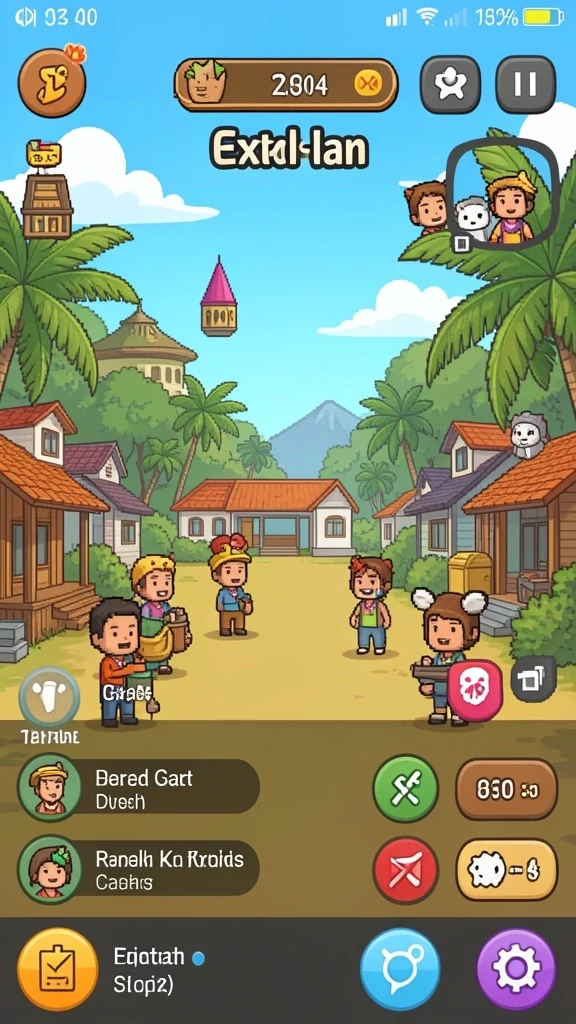Open the overlapping-squares icon beside skull button
This screenshot has width=576, height=1024.
533,679
